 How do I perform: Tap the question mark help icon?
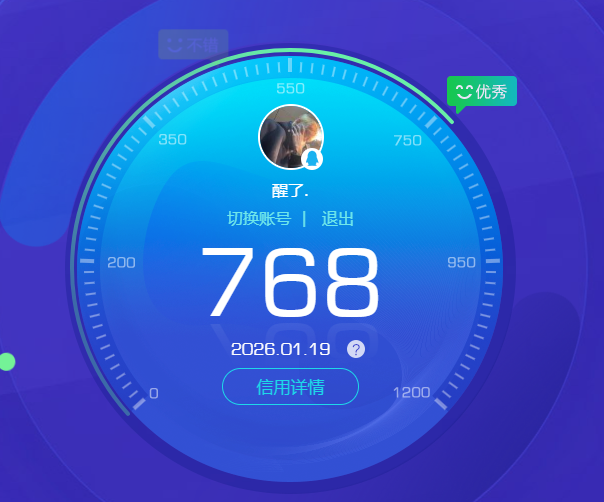[x=356, y=349]
